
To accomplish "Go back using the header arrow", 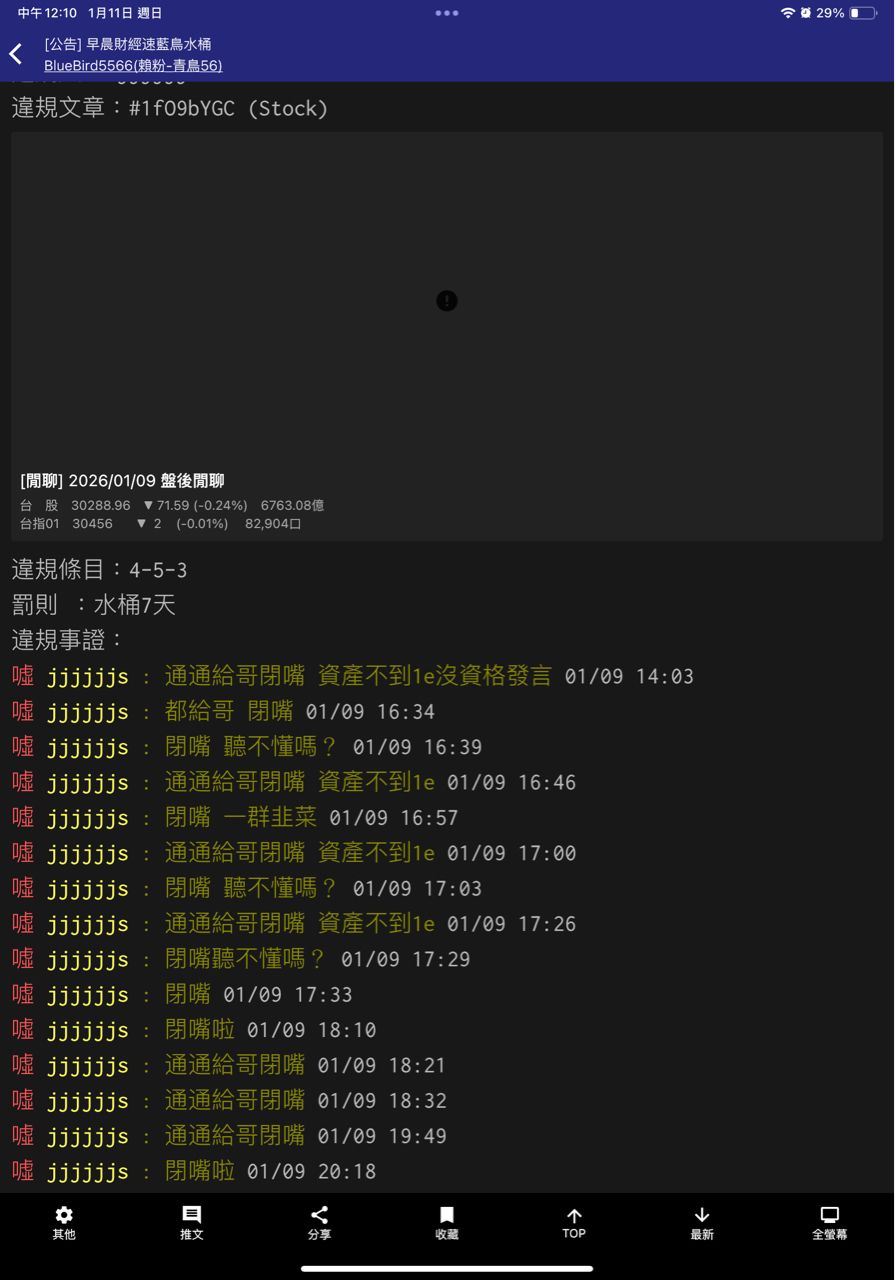I will (x=16, y=54).
